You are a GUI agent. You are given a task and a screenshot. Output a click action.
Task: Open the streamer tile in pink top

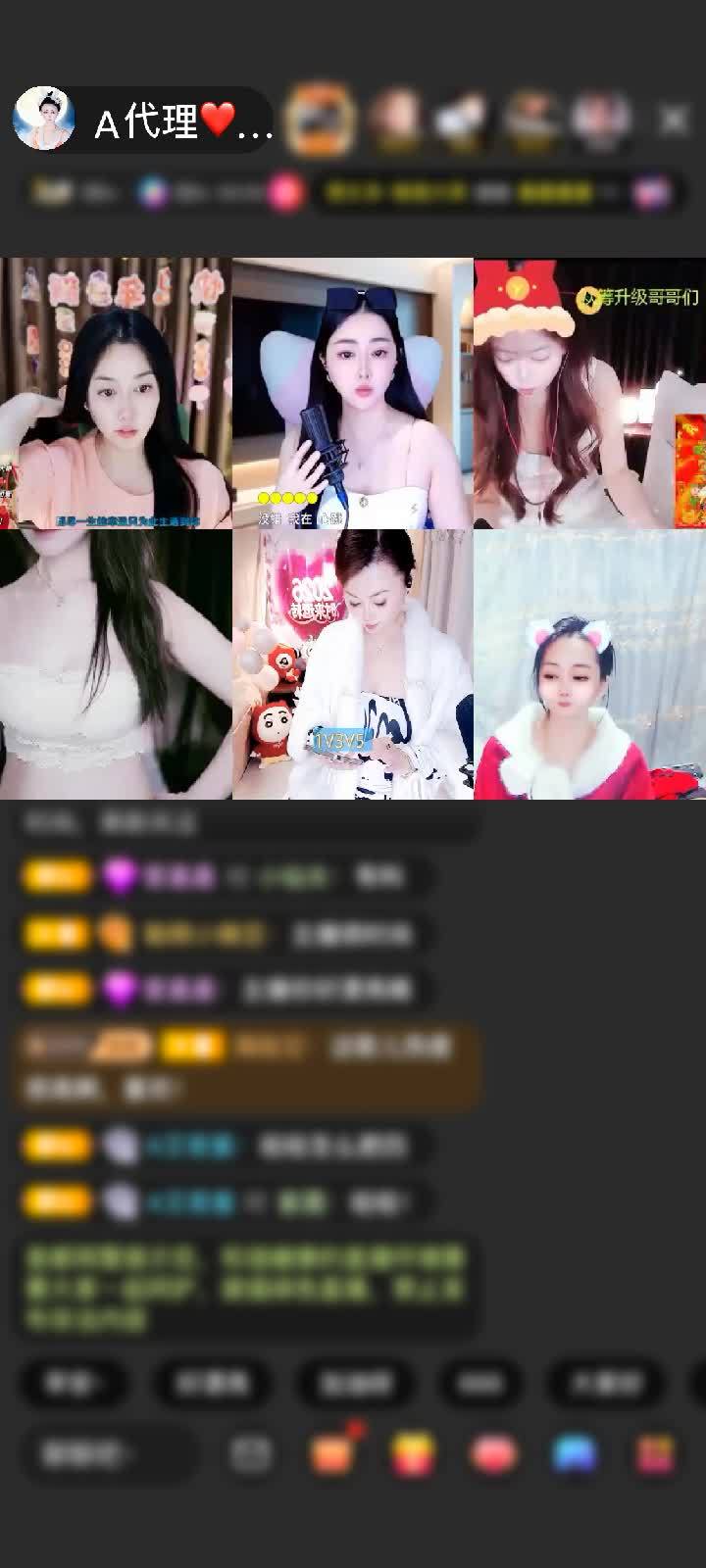pyautogui.click(x=116, y=393)
